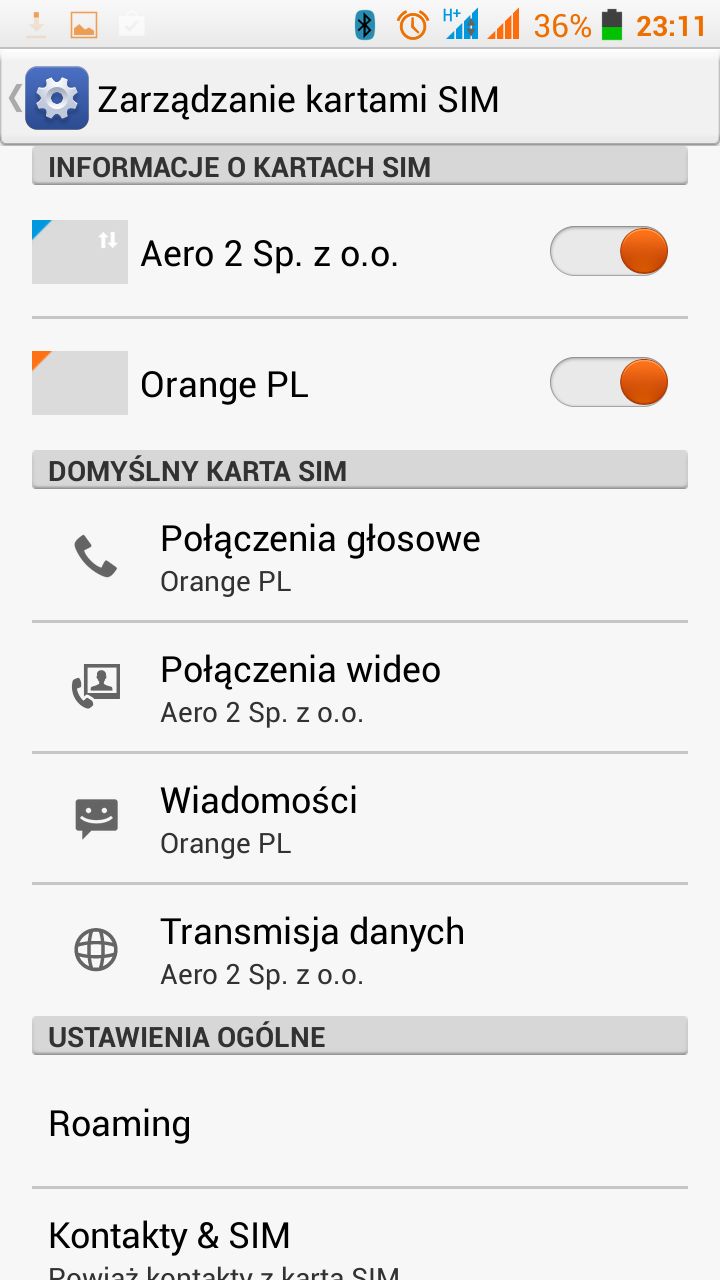
Task: Go back using the settings gear icon
Action: click(56, 98)
